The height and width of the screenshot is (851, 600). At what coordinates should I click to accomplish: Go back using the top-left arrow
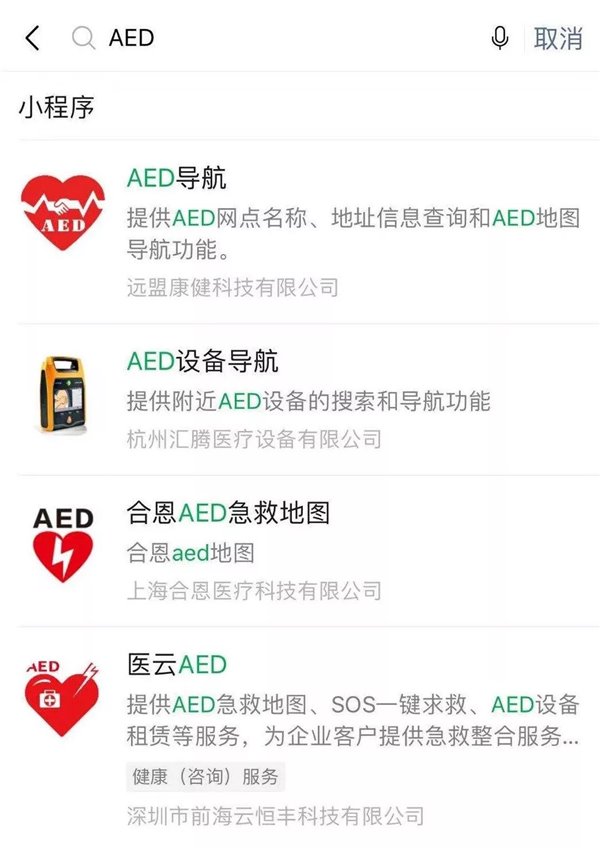coord(32,38)
